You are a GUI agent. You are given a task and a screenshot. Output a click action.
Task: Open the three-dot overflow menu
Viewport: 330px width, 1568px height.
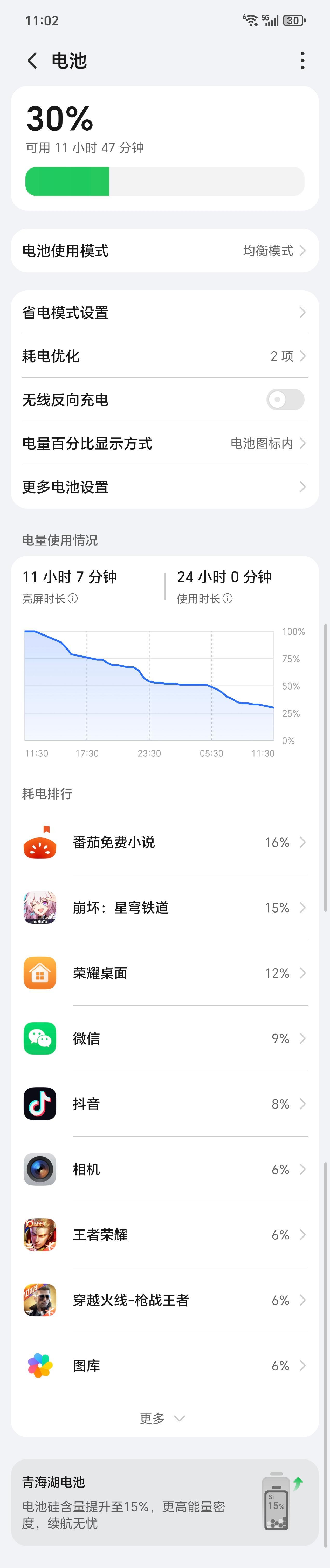[302, 61]
